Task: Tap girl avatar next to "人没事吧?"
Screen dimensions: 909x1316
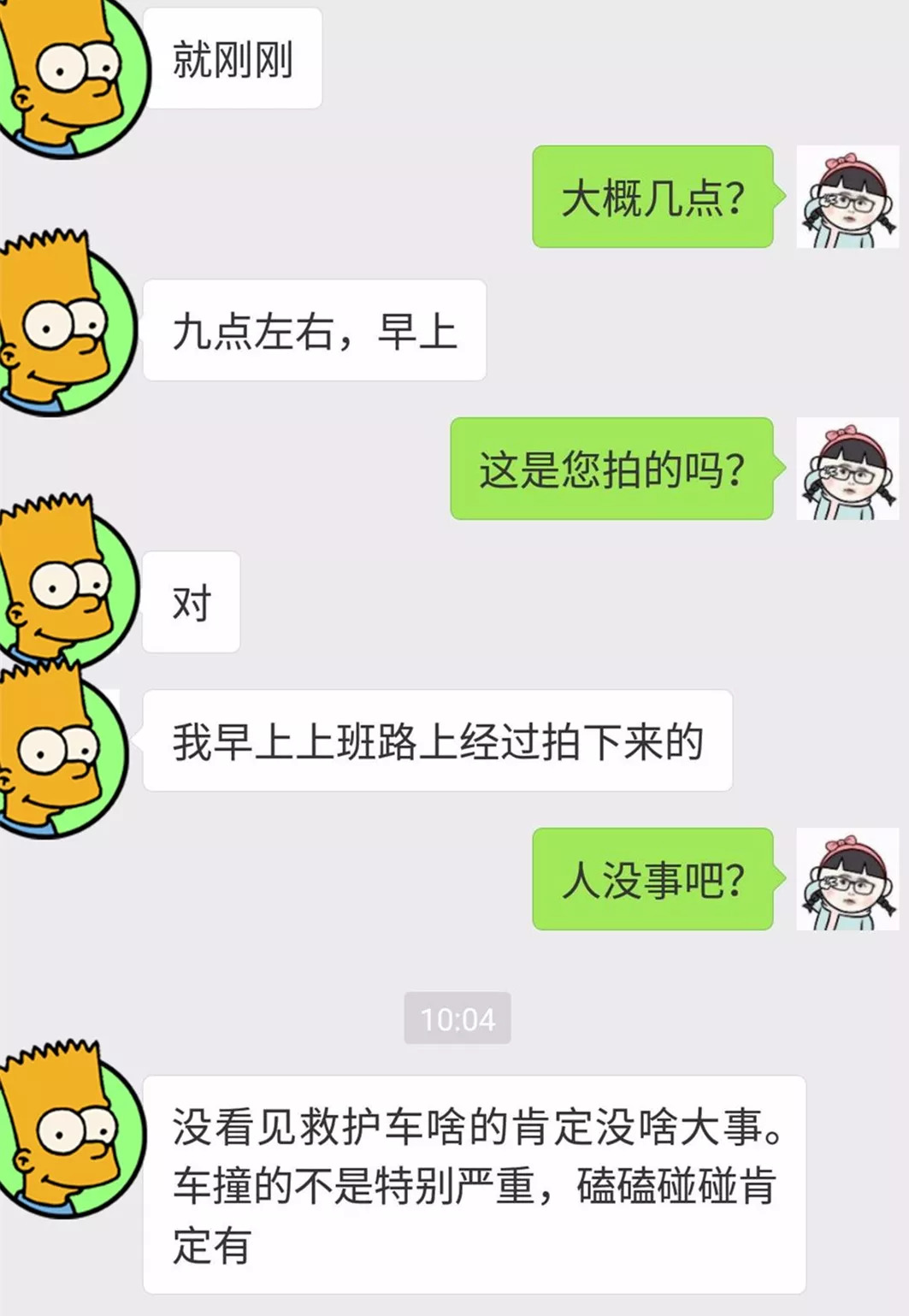Action: click(847, 879)
